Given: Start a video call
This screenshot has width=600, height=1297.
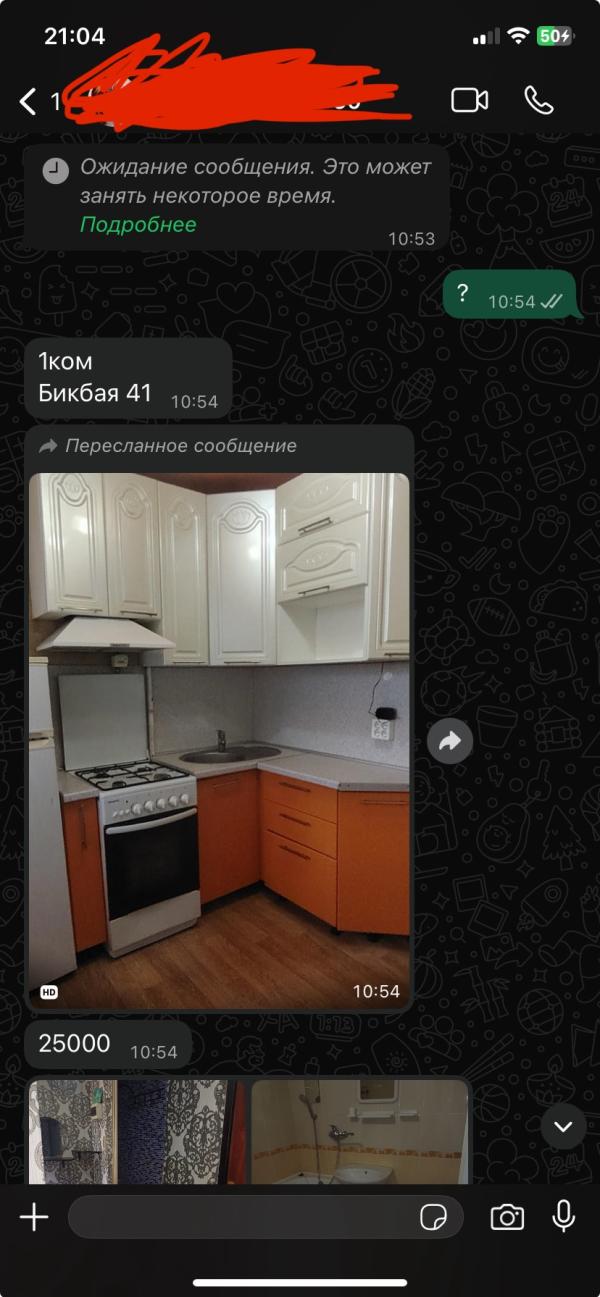Looking at the screenshot, I should point(469,100).
